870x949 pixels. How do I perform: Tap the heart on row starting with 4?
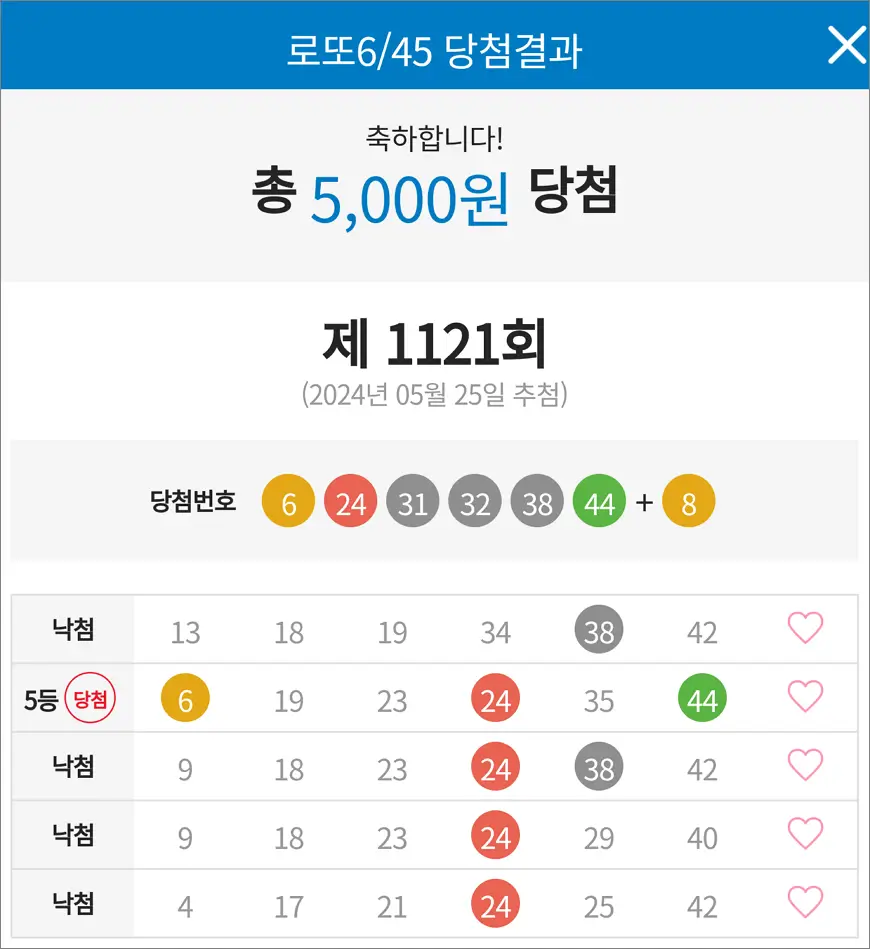[805, 902]
